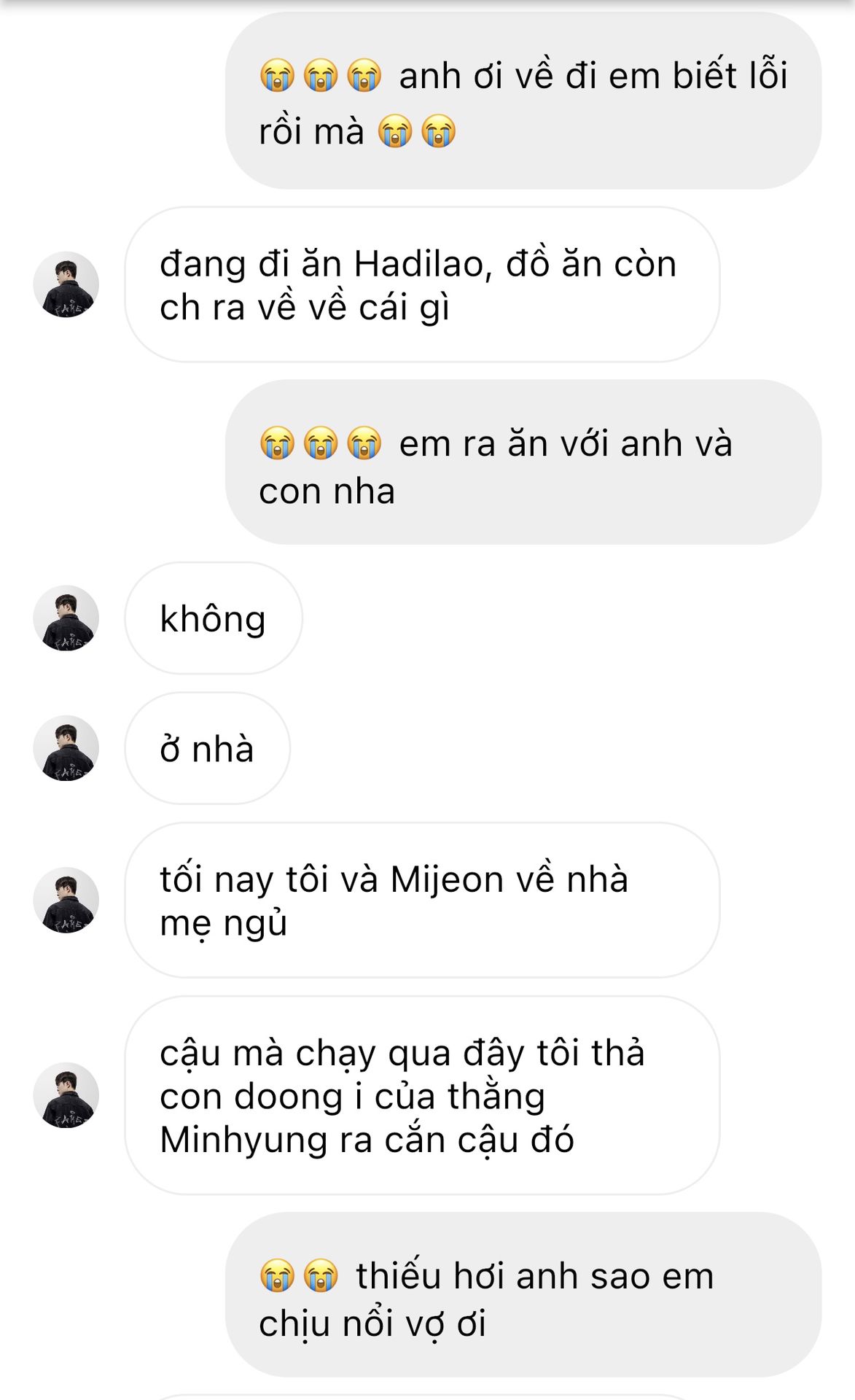
Task: Open the avatar beside the "tối nay tôi và Mijeon" message
Action: pos(66,900)
